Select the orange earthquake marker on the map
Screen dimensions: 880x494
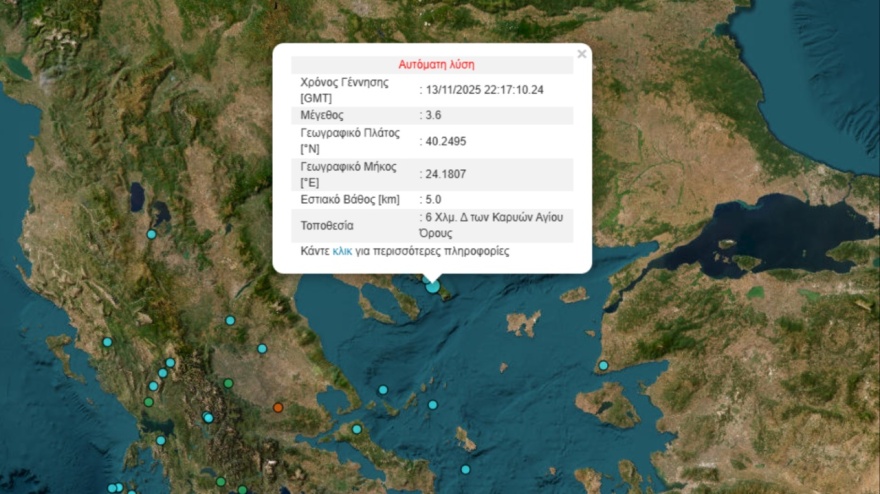pyautogui.click(x=278, y=407)
